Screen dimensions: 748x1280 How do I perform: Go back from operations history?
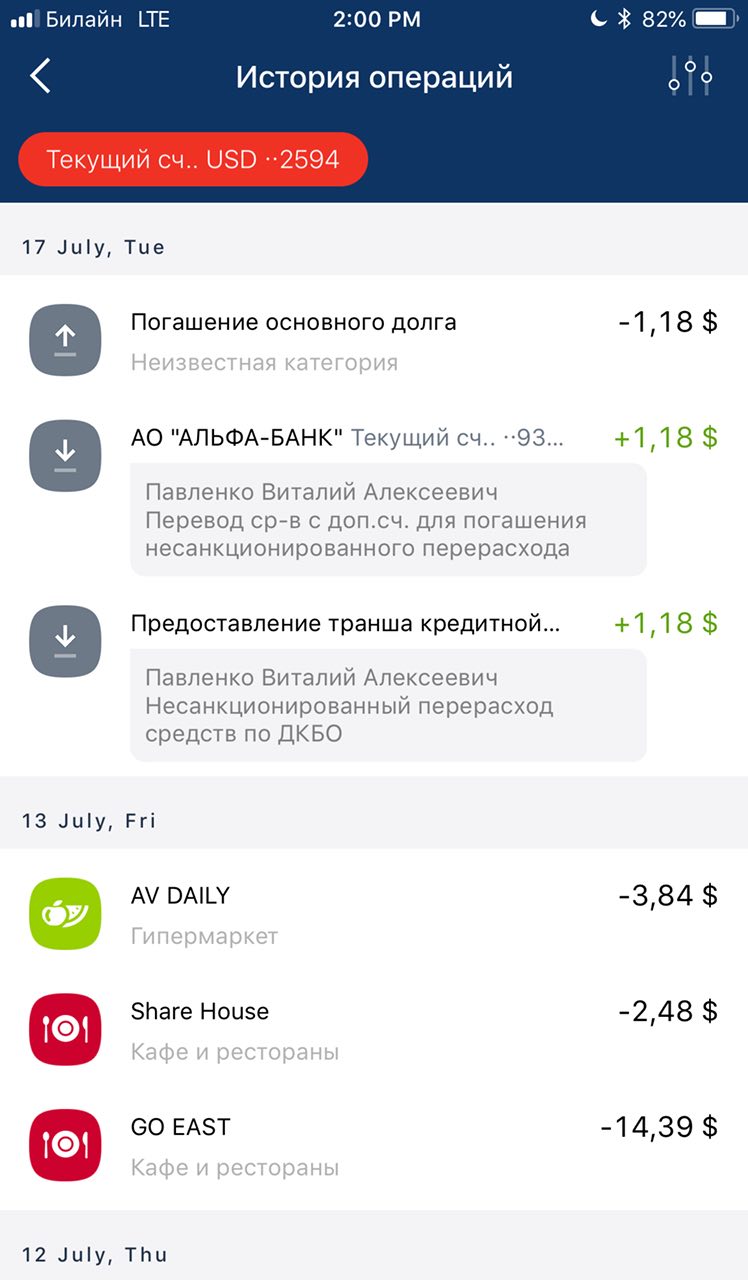40,76
